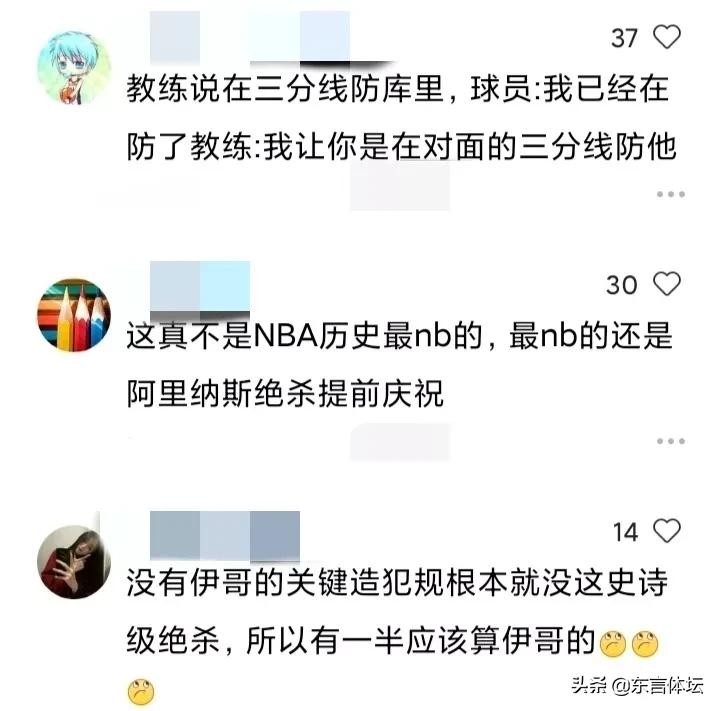Open more options for the 37-like comment
Screen dimensions: 720x711
(670, 194)
